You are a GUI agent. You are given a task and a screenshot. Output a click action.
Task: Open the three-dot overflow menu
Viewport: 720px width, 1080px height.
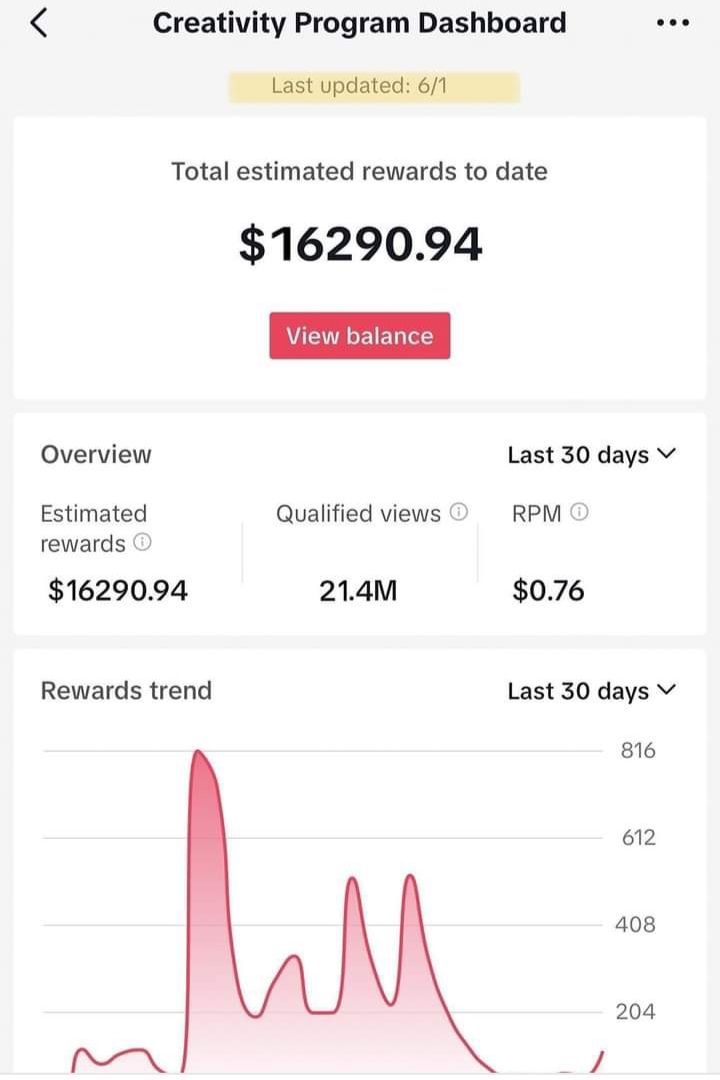(x=672, y=23)
